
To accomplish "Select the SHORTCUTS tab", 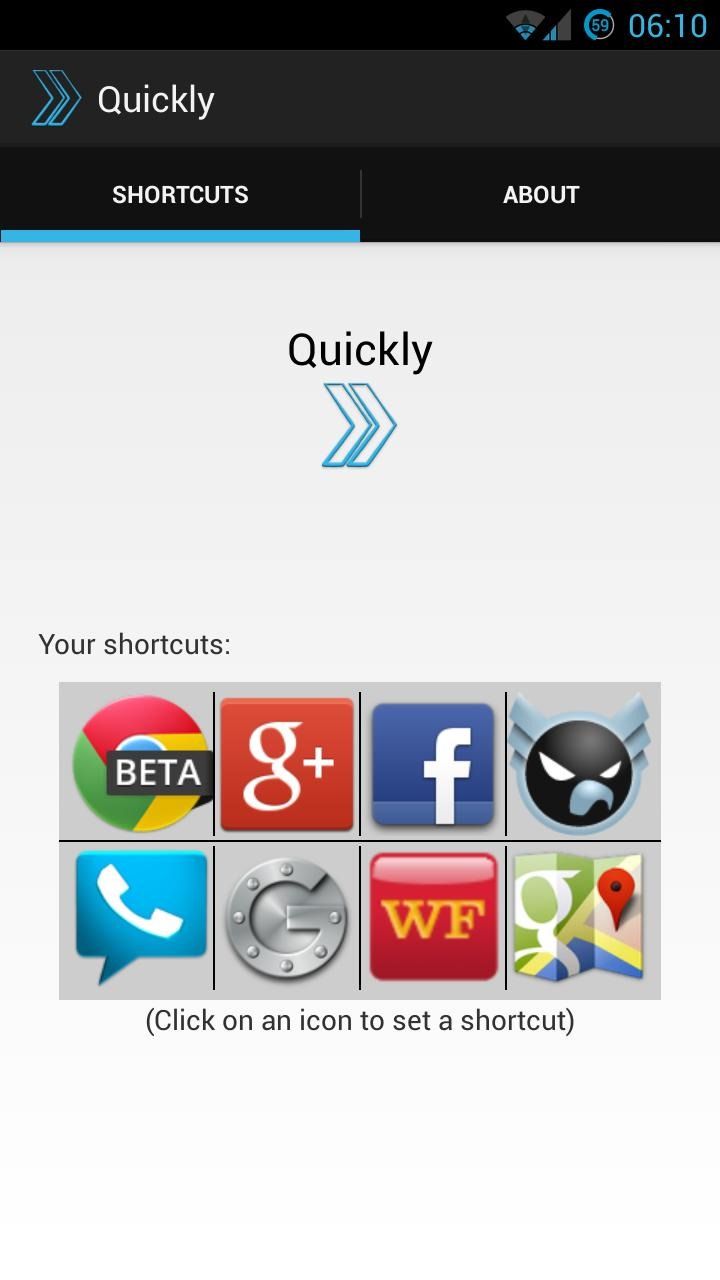I will (x=180, y=194).
